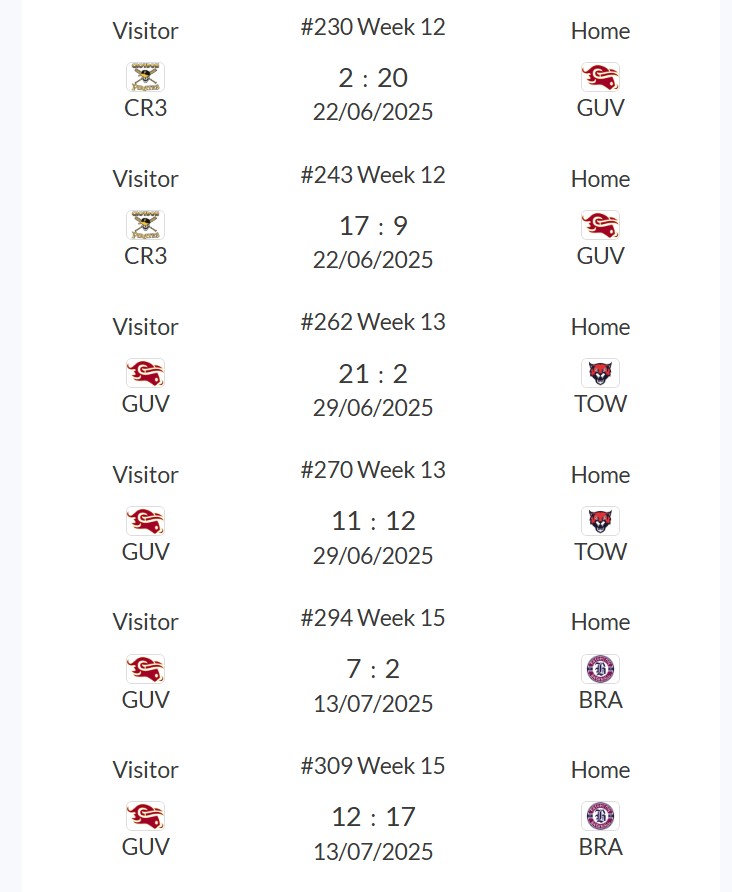Viewport: 732px width, 892px height.
Task: View game #294 GUV at BRA
Action: tap(372, 669)
